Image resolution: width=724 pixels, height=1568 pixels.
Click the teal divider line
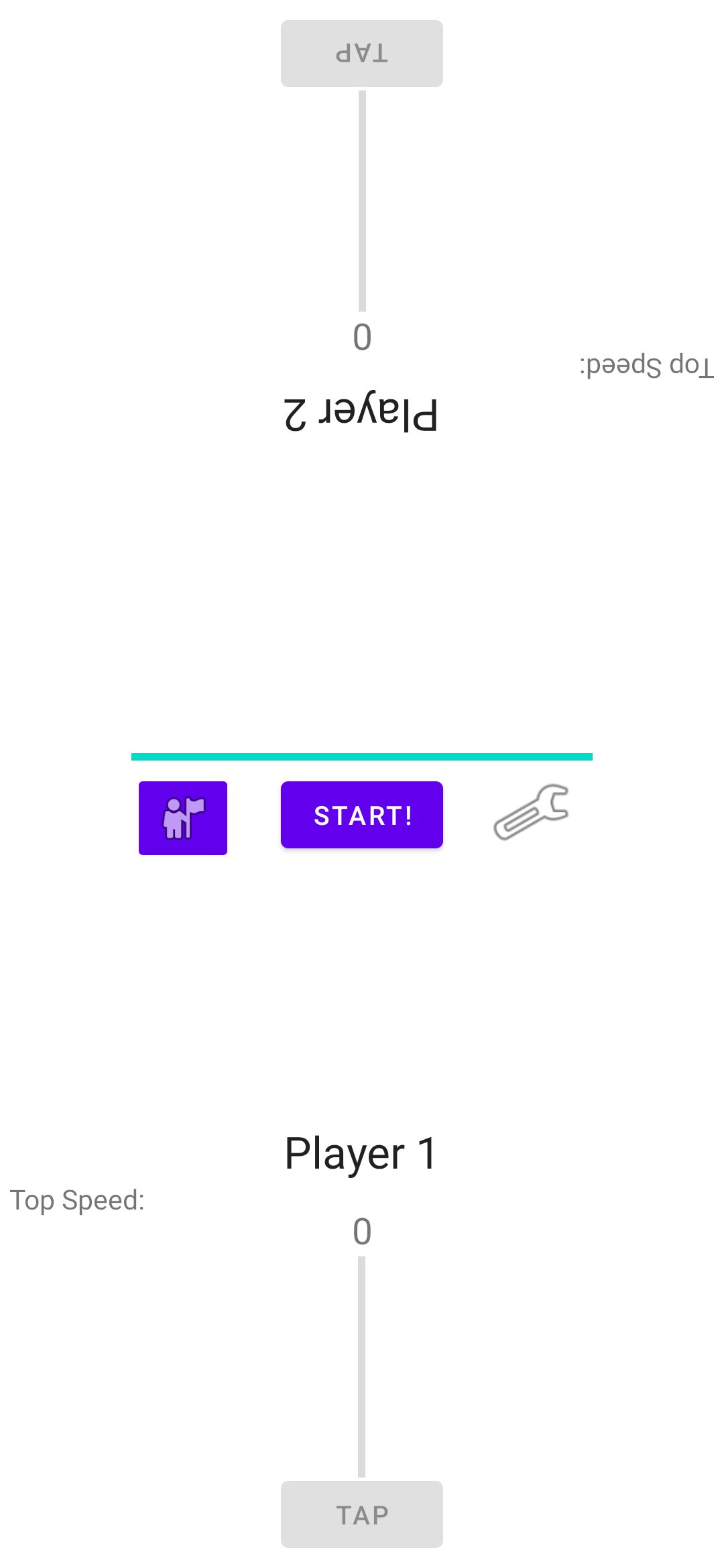pyautogui.click(x=362, y=756)
